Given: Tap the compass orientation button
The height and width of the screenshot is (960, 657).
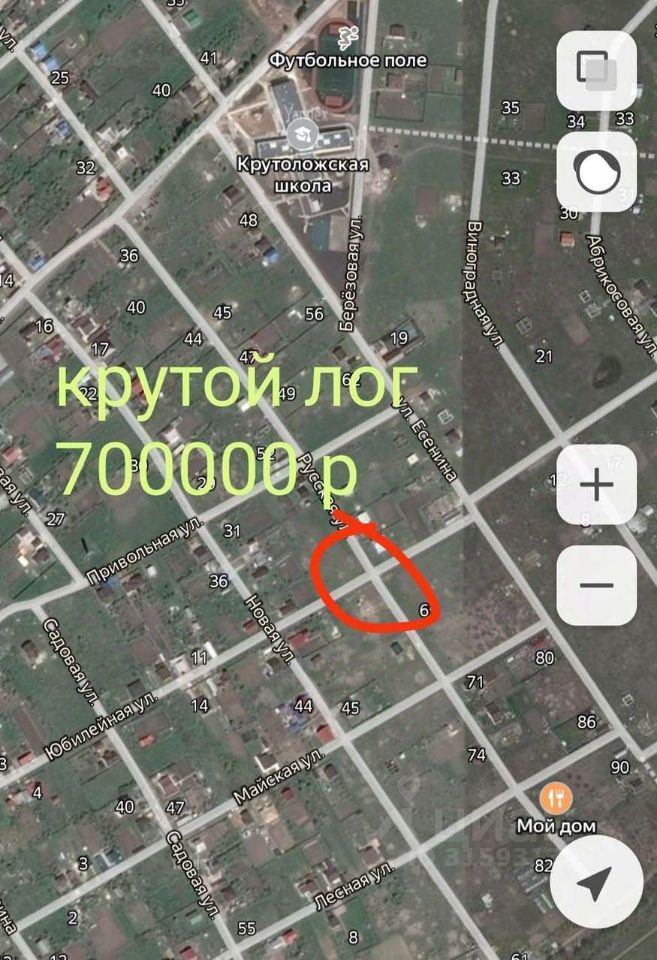Looking at the screenshot, I should (597, 174).
